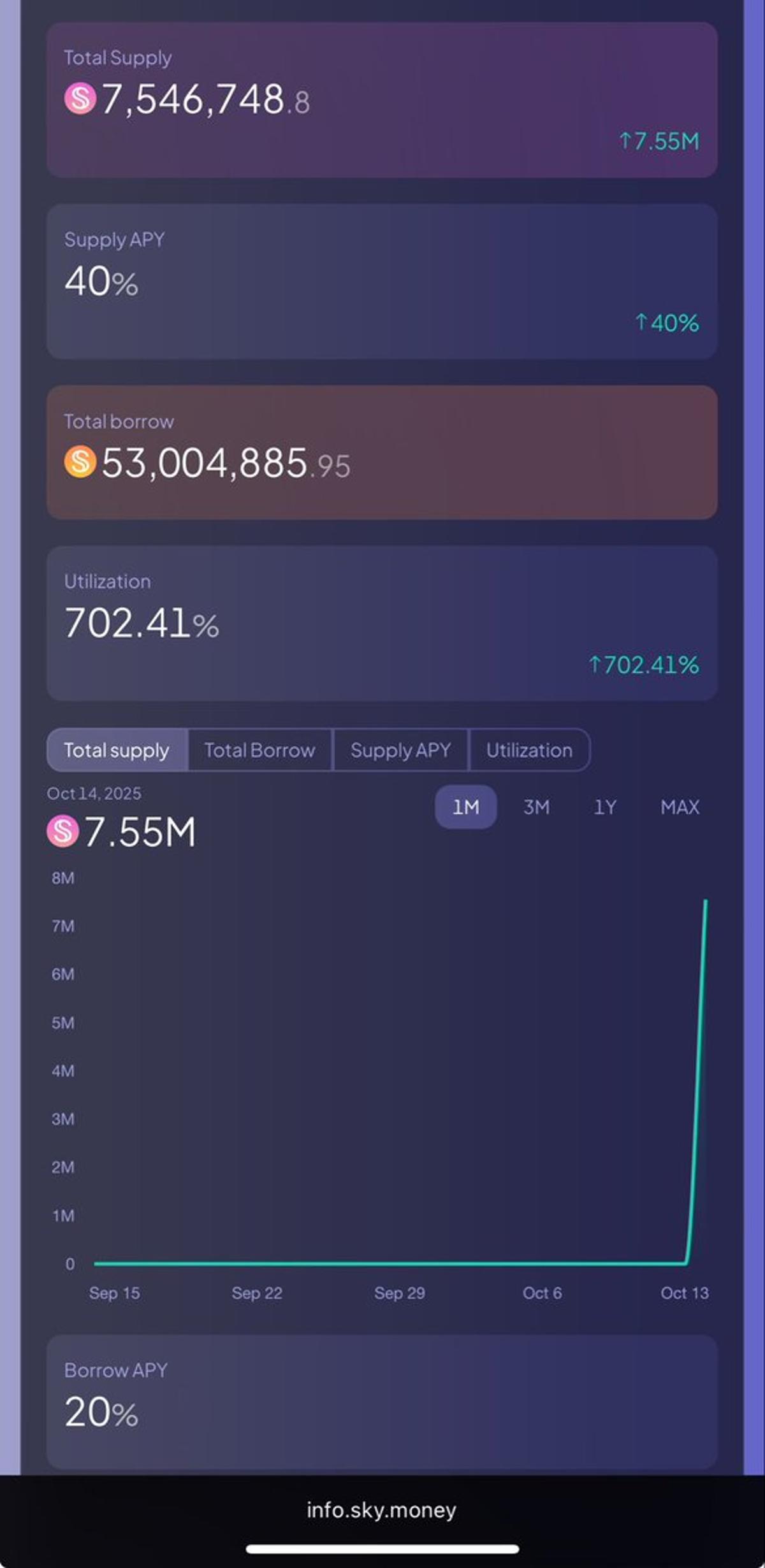Screen dimensions: 765x1568
Task: Select the 3M time range
Action: 536,807
